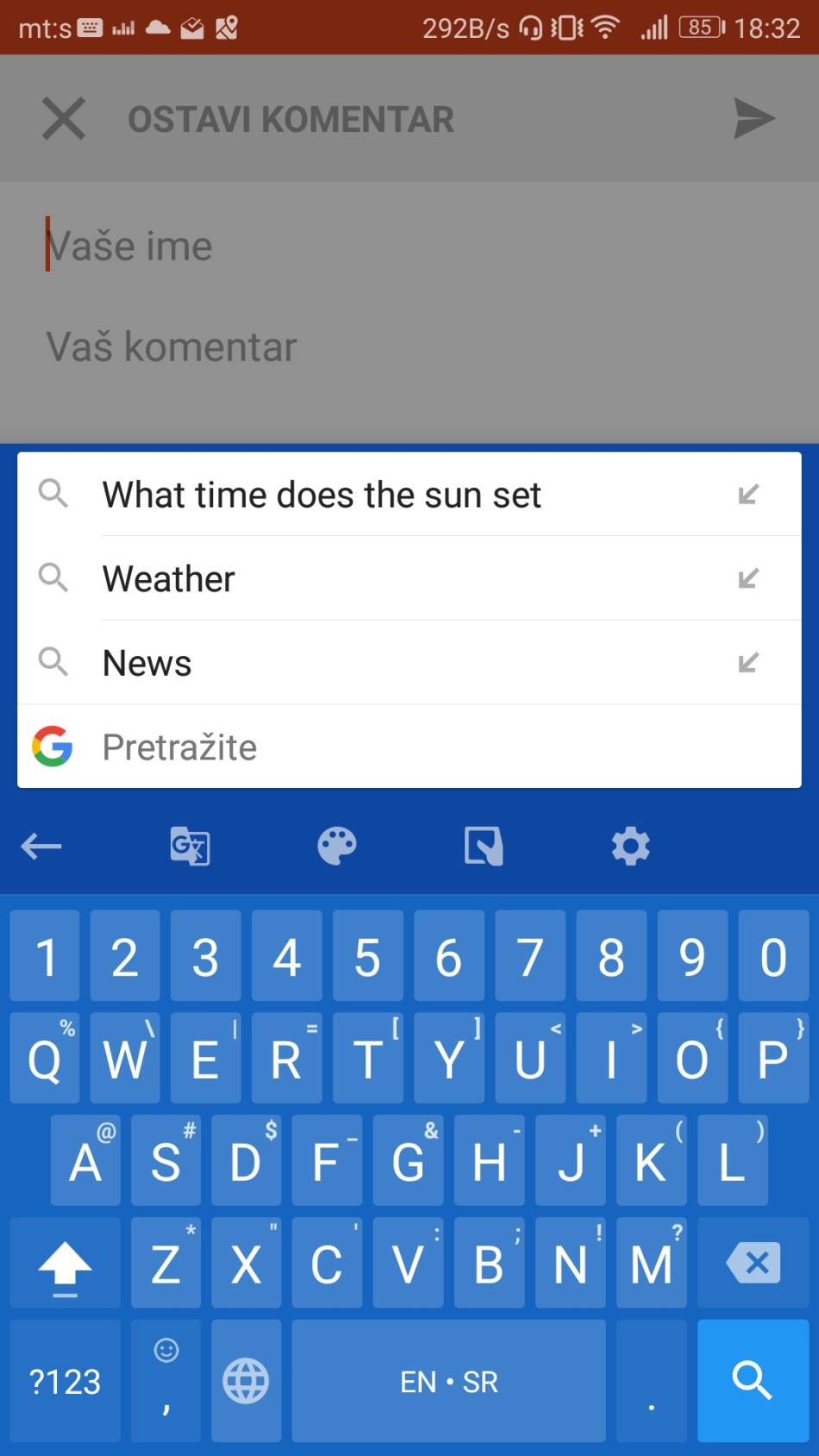The height and width of the screenshot is (1456, 819).
Task: Start a Google search via Pretražite
Action: 179,747
